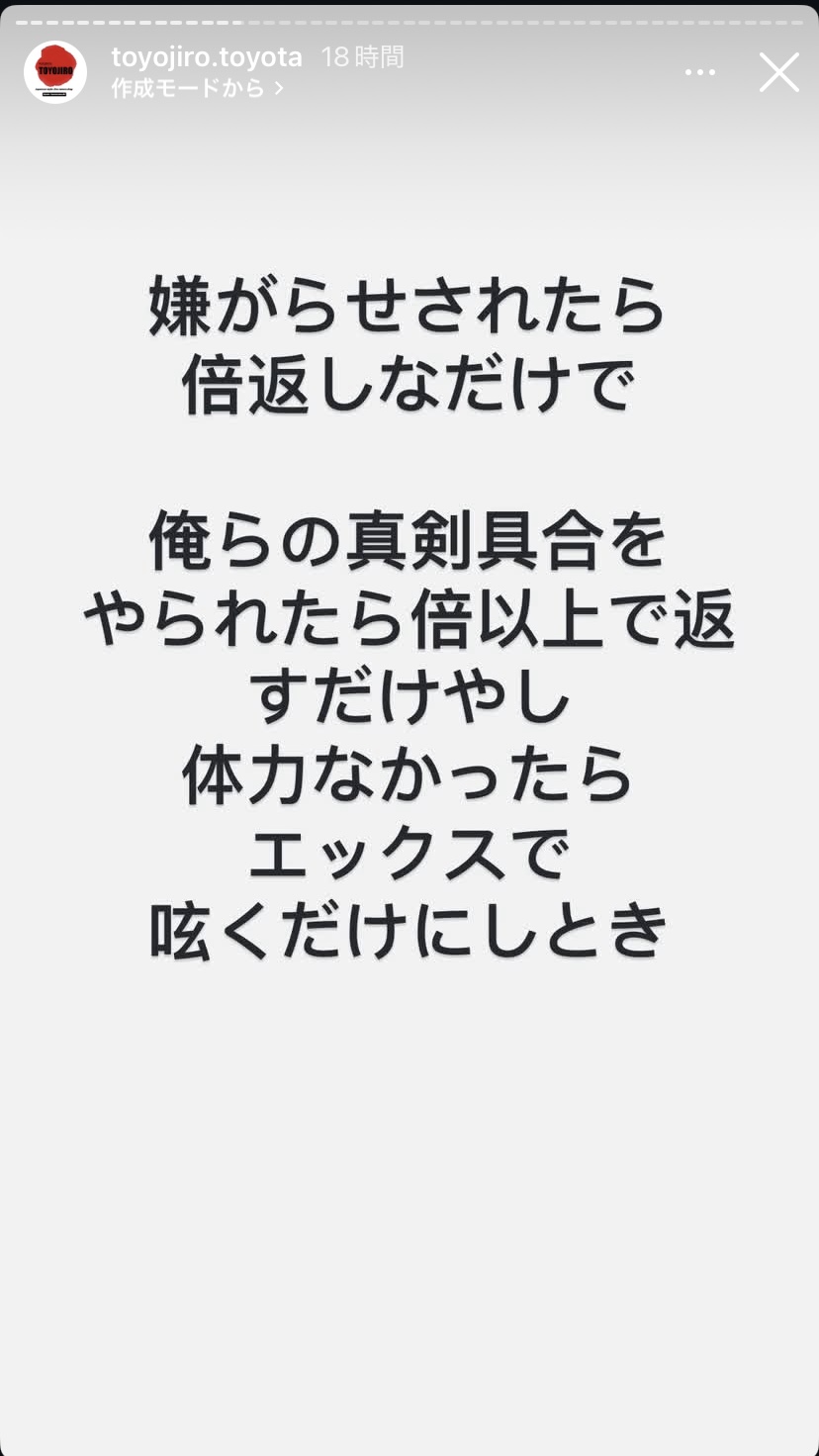Open the three-dot story options menu
Screen dimensions: 819x1456
(x=700, y=72)
